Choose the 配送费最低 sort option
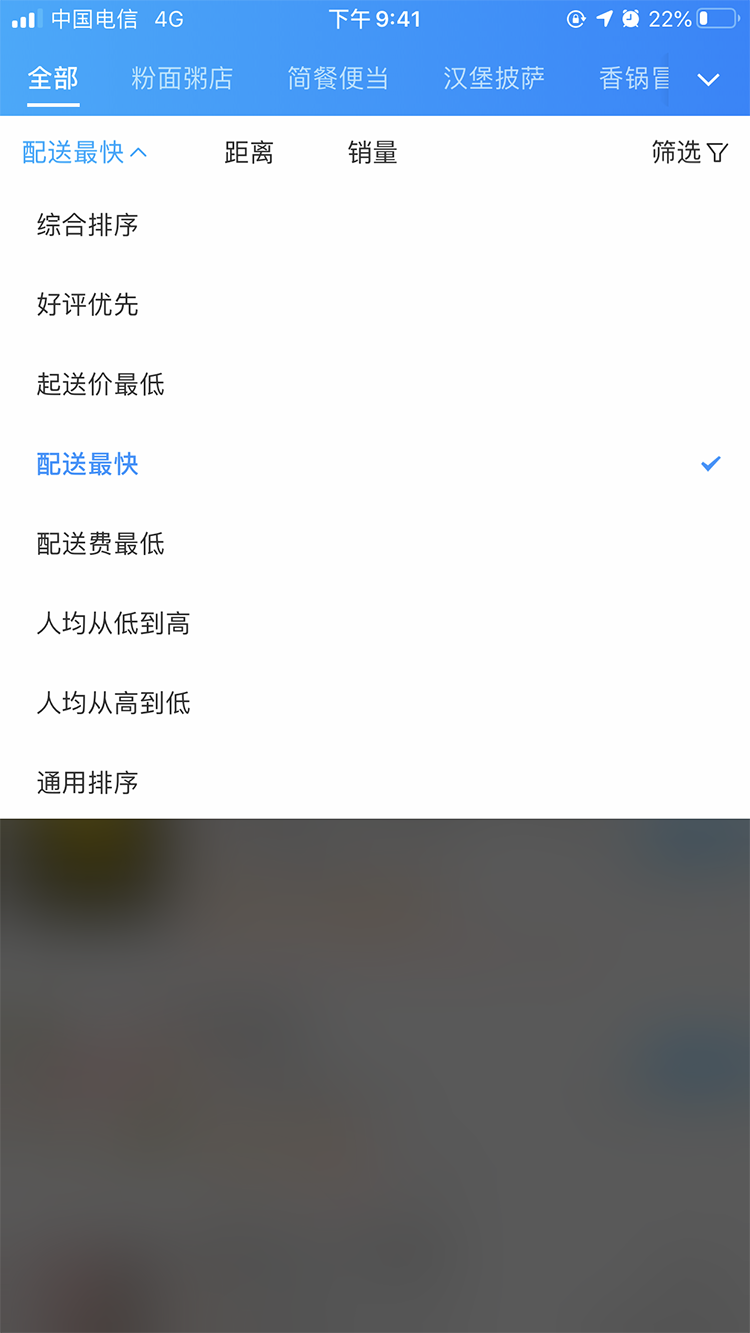This screenshot has height=1333, width=750. click(101, 544)
